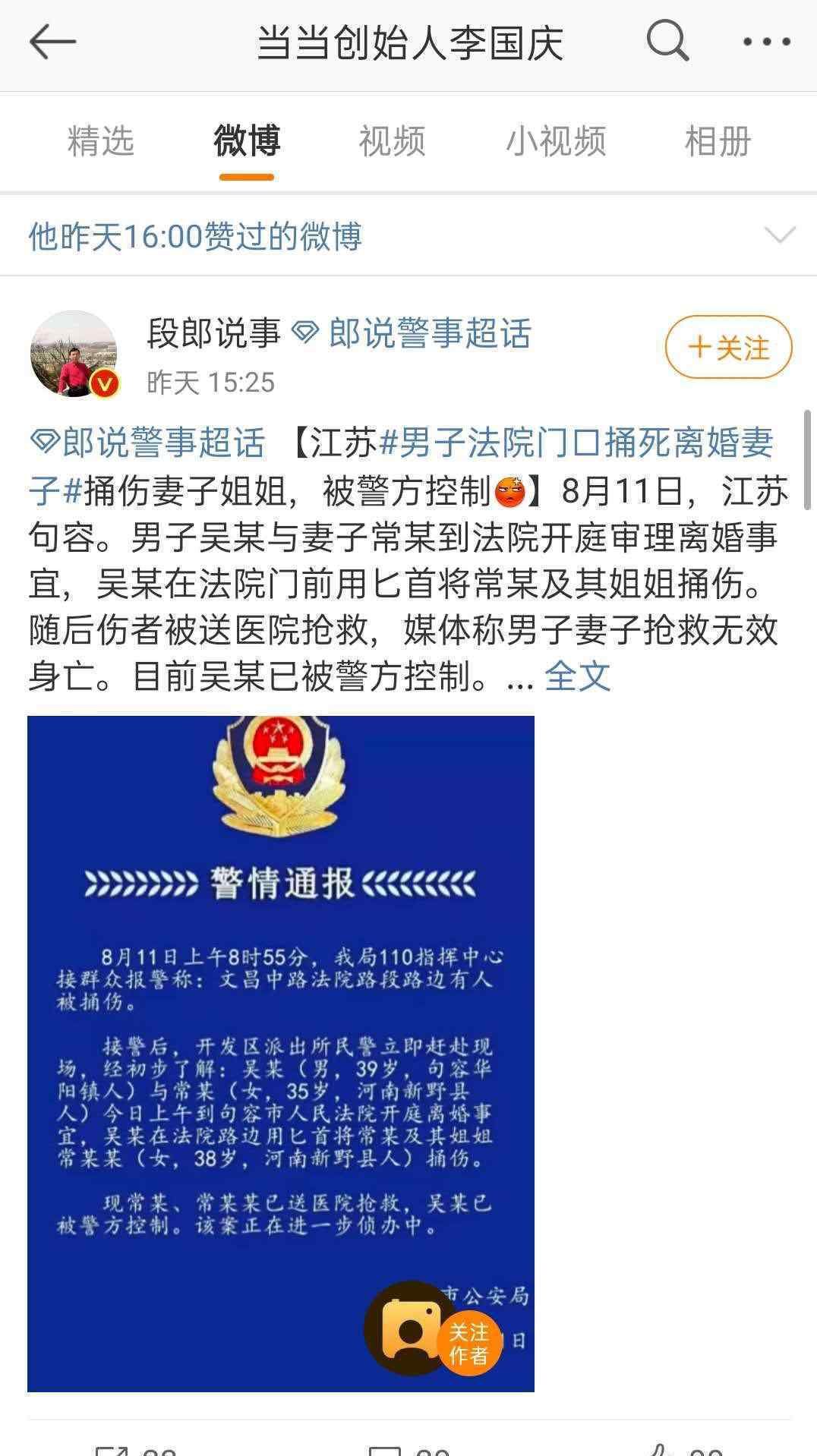Open the three-dot overflow menu
Viewport: 817px width, 1456px height.
coord(766,42)
